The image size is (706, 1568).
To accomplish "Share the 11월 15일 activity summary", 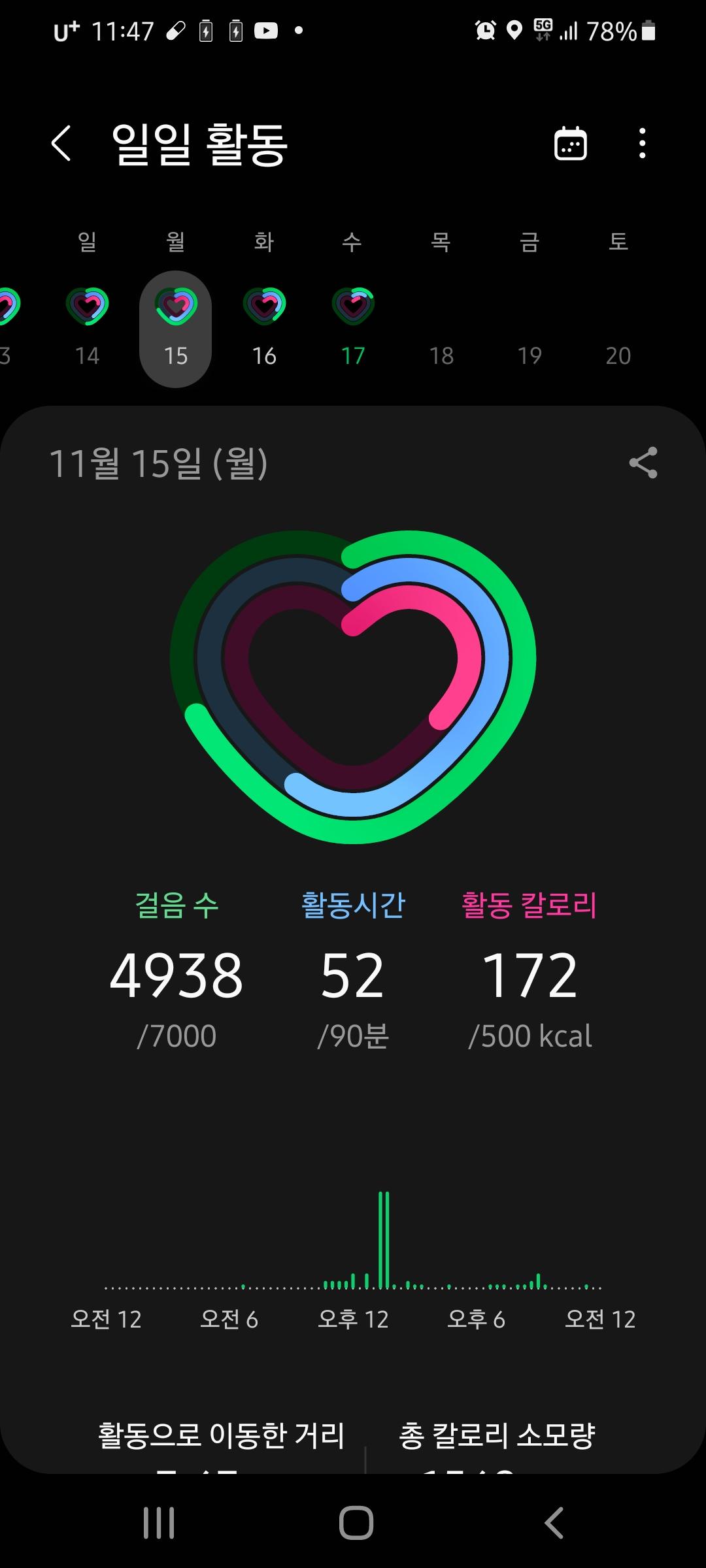I will (x=643, y=463).
